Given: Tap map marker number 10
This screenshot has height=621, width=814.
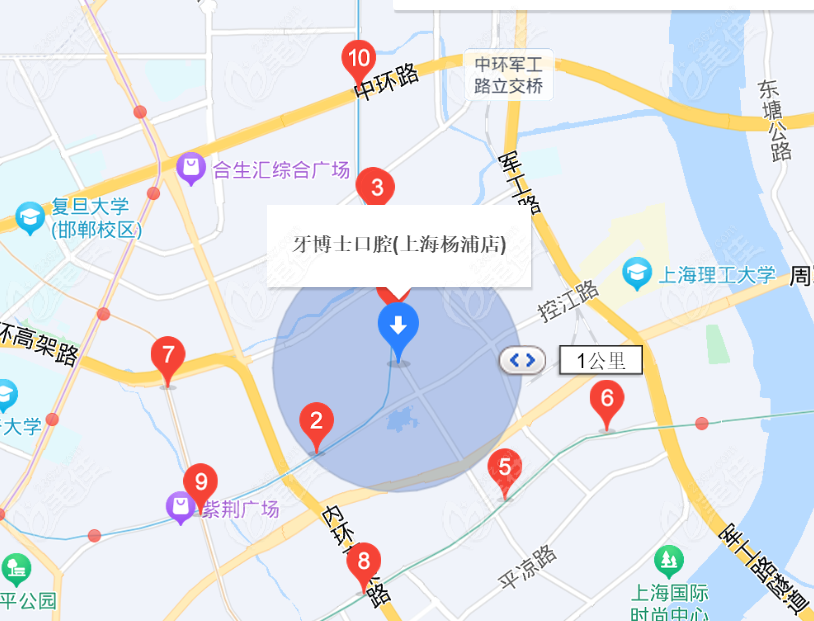Looking at the screenshot, I should (x=358, y=58).
